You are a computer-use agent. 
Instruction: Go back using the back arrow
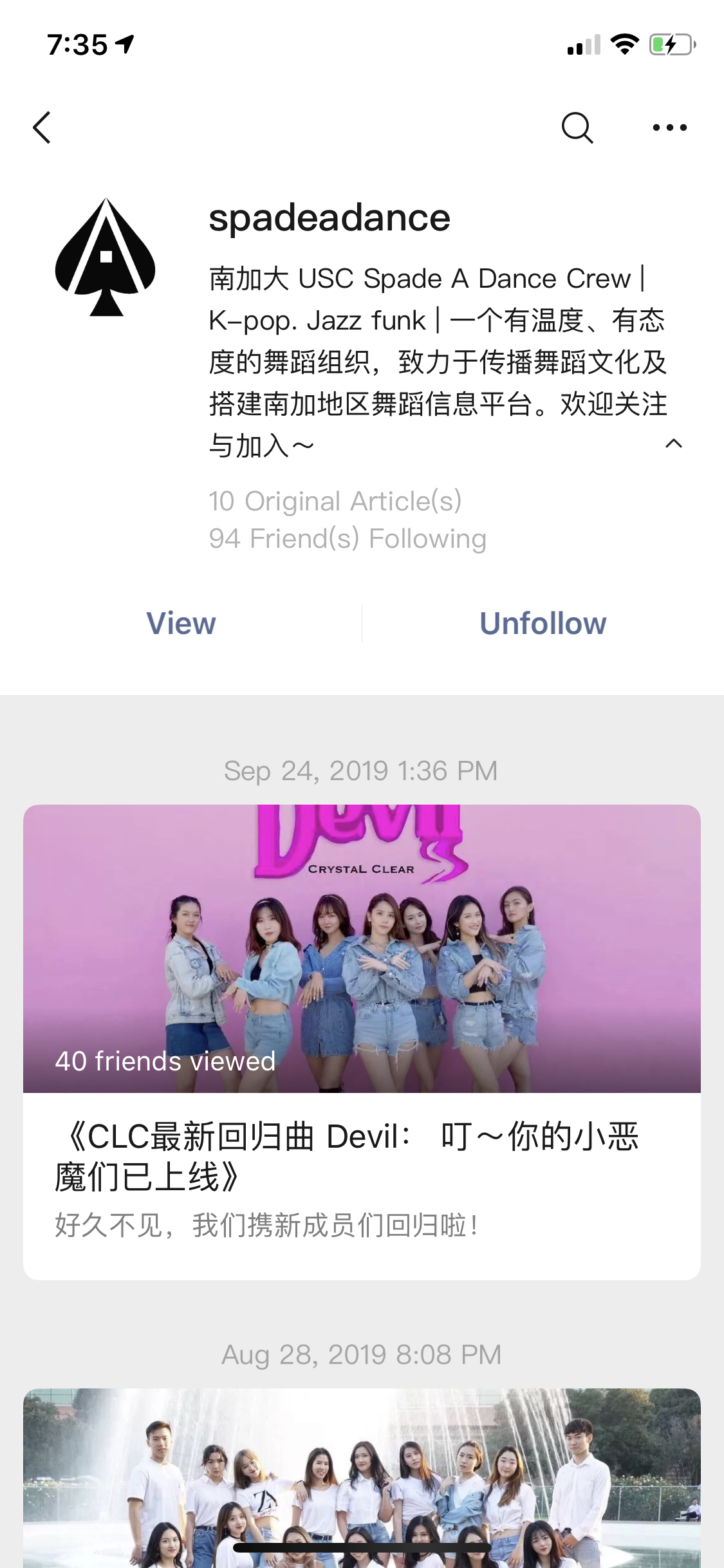coord(42,127)
